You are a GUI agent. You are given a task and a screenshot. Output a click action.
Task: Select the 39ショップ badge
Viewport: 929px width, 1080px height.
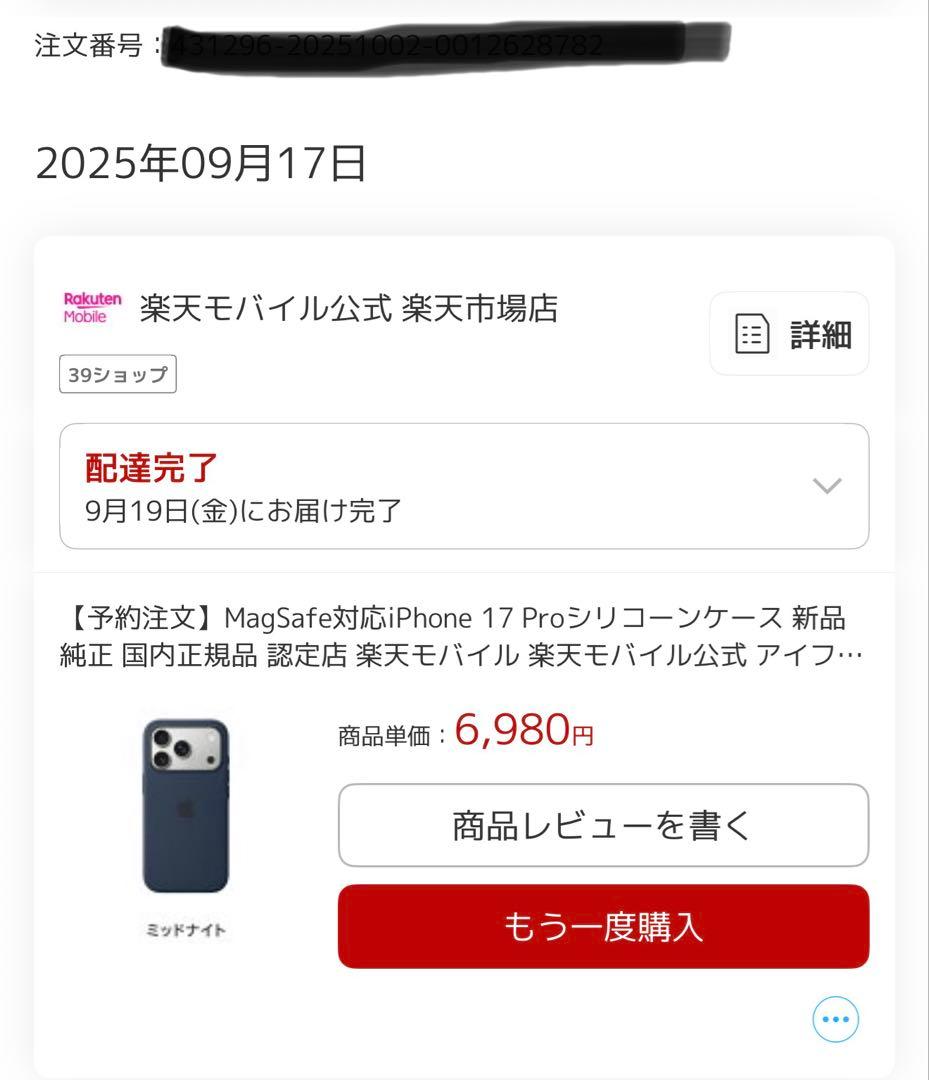pyautogui.click(x=117, y=374)
